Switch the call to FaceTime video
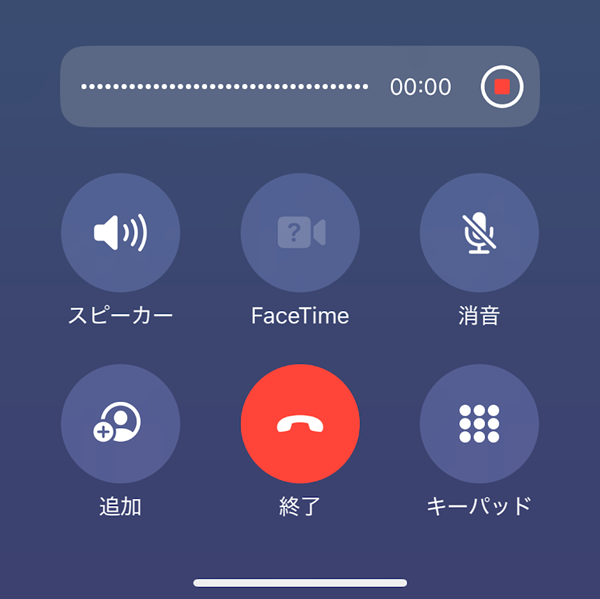This screenshot has width=600, height=599. coord(300,233)
